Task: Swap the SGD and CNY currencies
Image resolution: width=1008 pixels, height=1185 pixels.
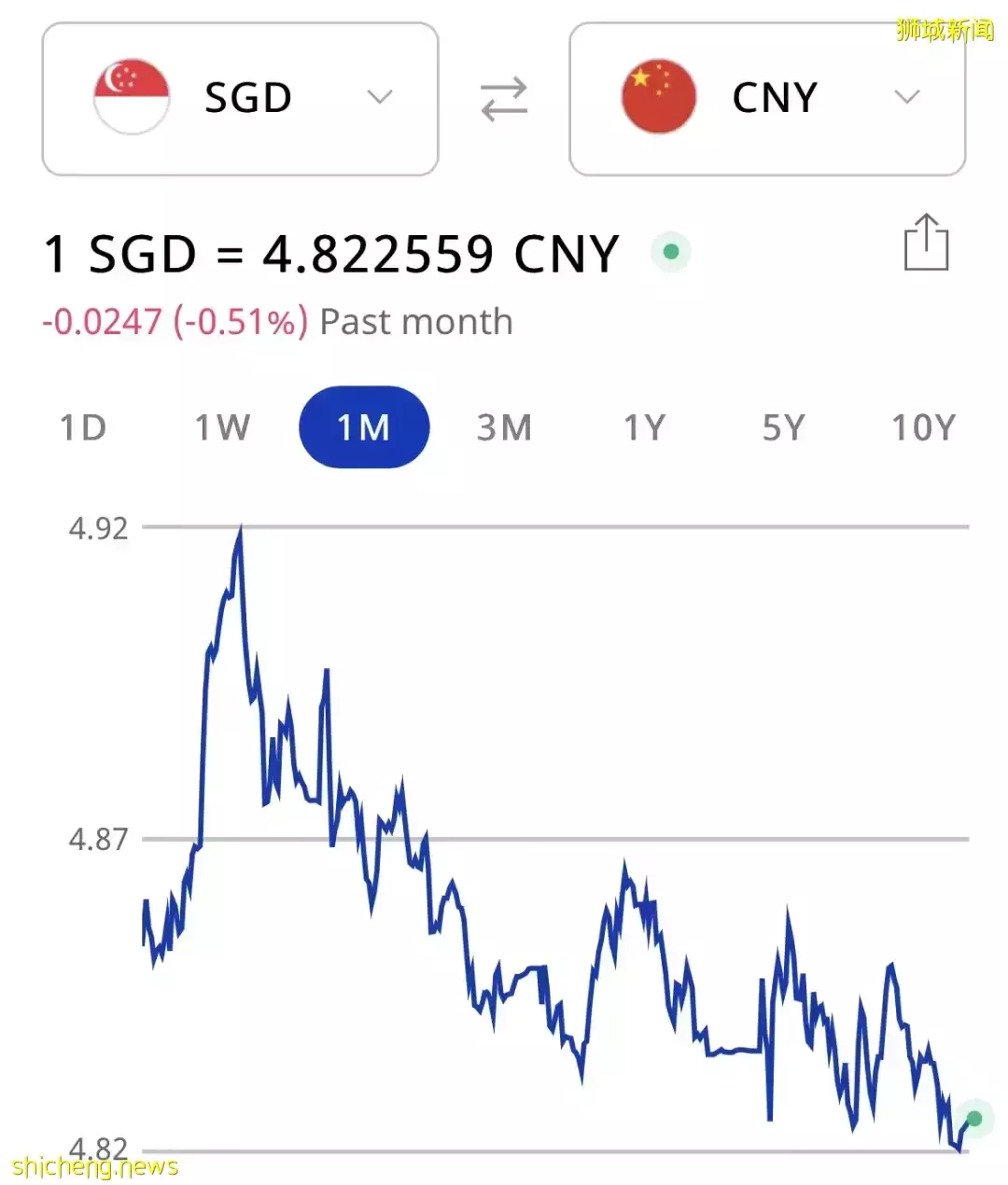Action: [x=504, y=99]
